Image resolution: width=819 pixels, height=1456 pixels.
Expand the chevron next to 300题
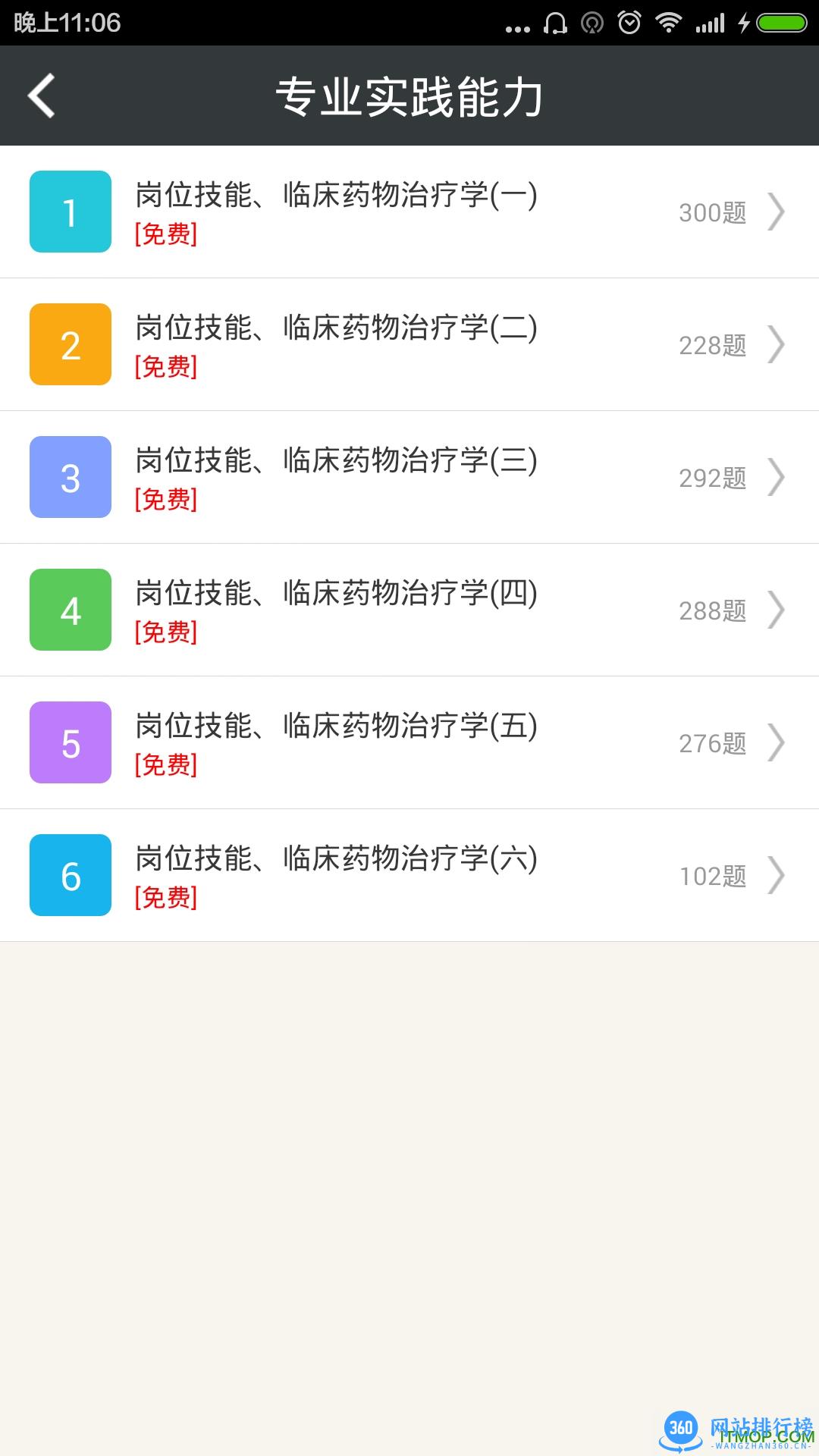click(x=779, y=212)
